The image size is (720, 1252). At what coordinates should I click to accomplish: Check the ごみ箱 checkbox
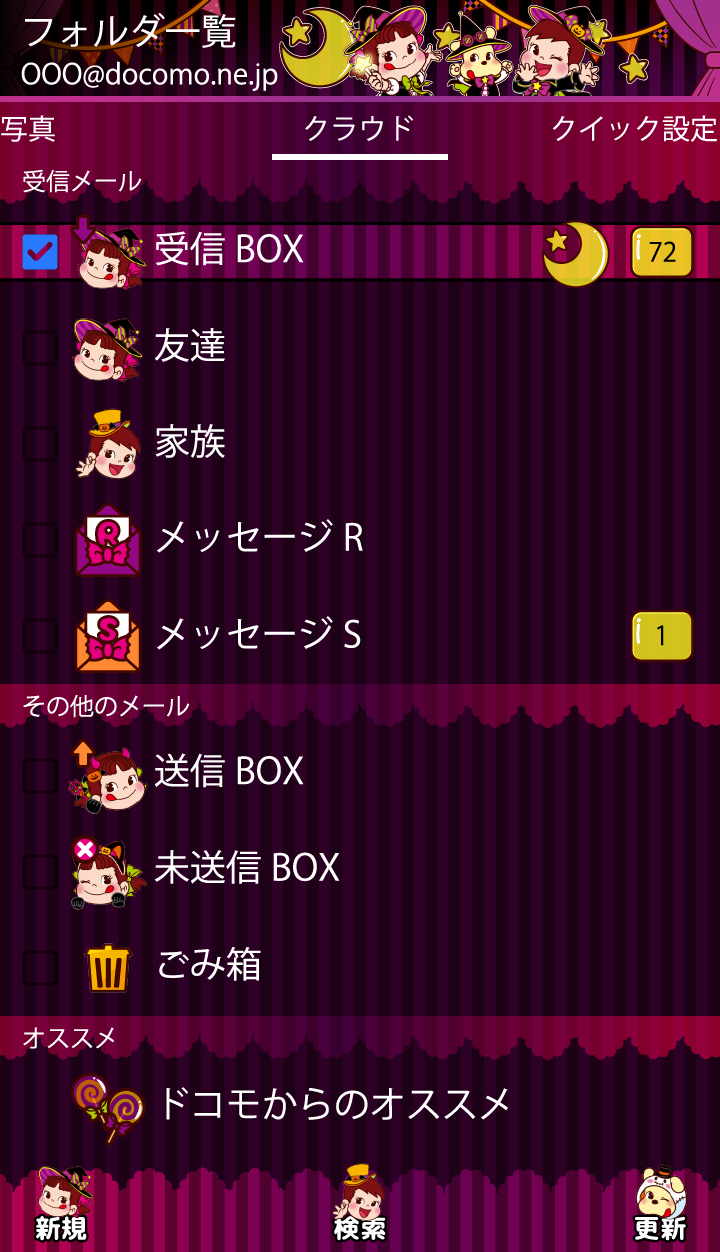[40, 967]
